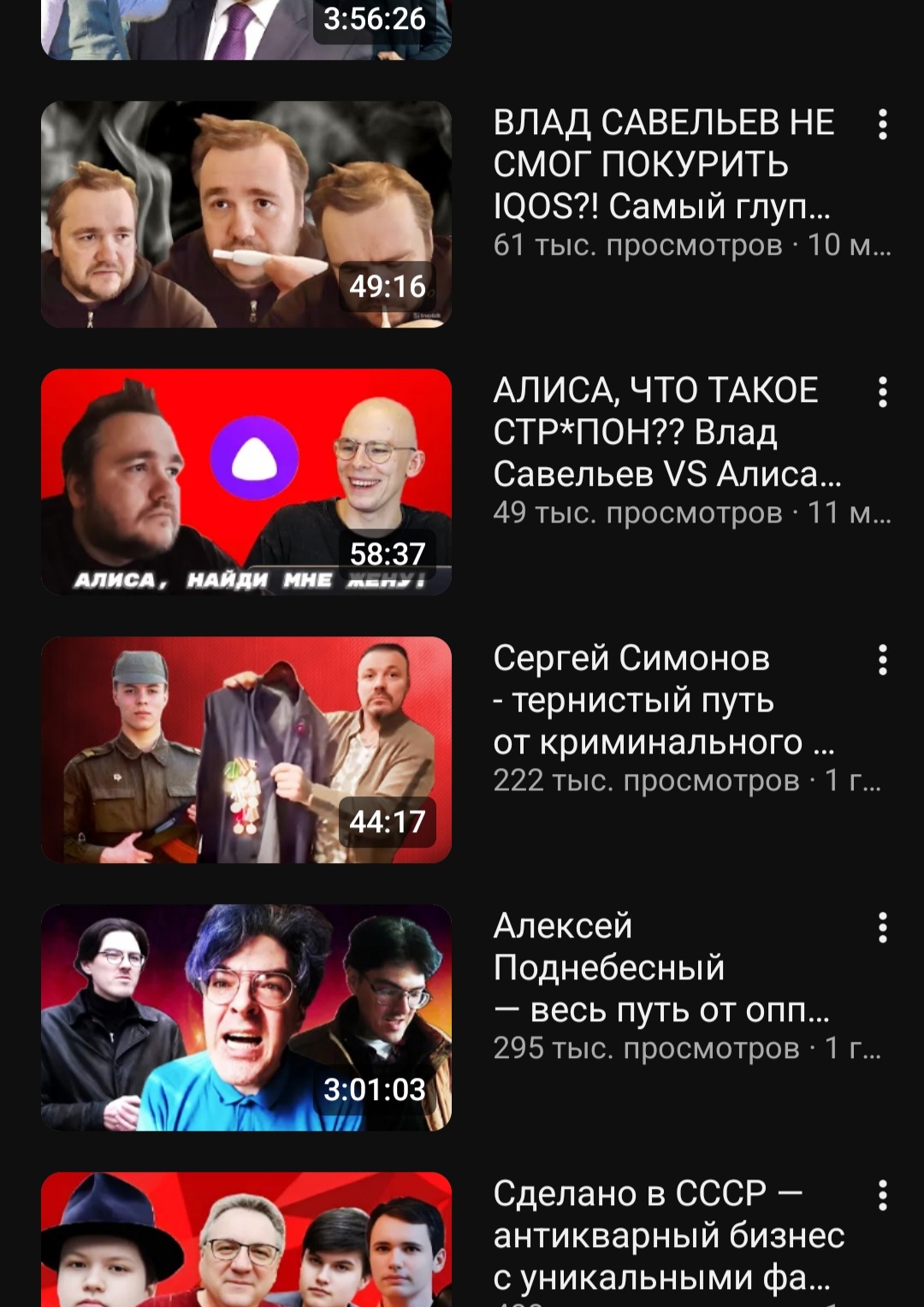924x1307 pixels.
Task: Open more options for Сергей Симонов video
Action: [x=882, y=660]
